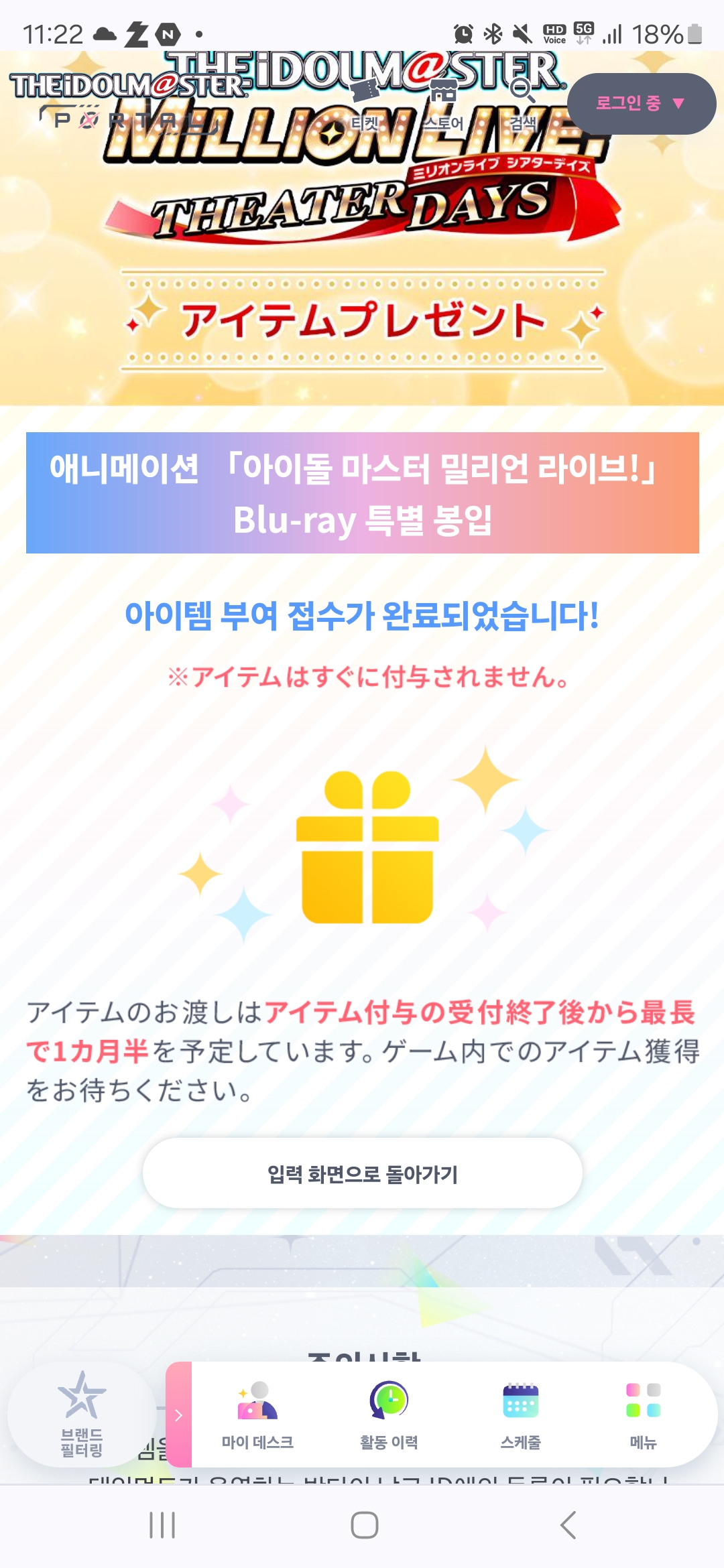
Task: Go back using system back button
Action: tap(568, 1525)
